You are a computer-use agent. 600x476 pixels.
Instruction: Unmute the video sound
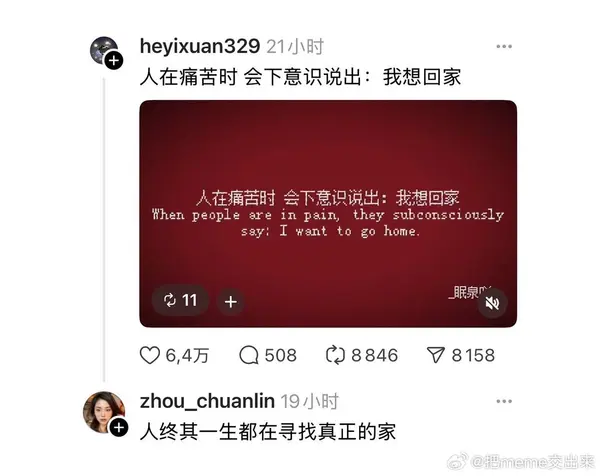point(491,301)
